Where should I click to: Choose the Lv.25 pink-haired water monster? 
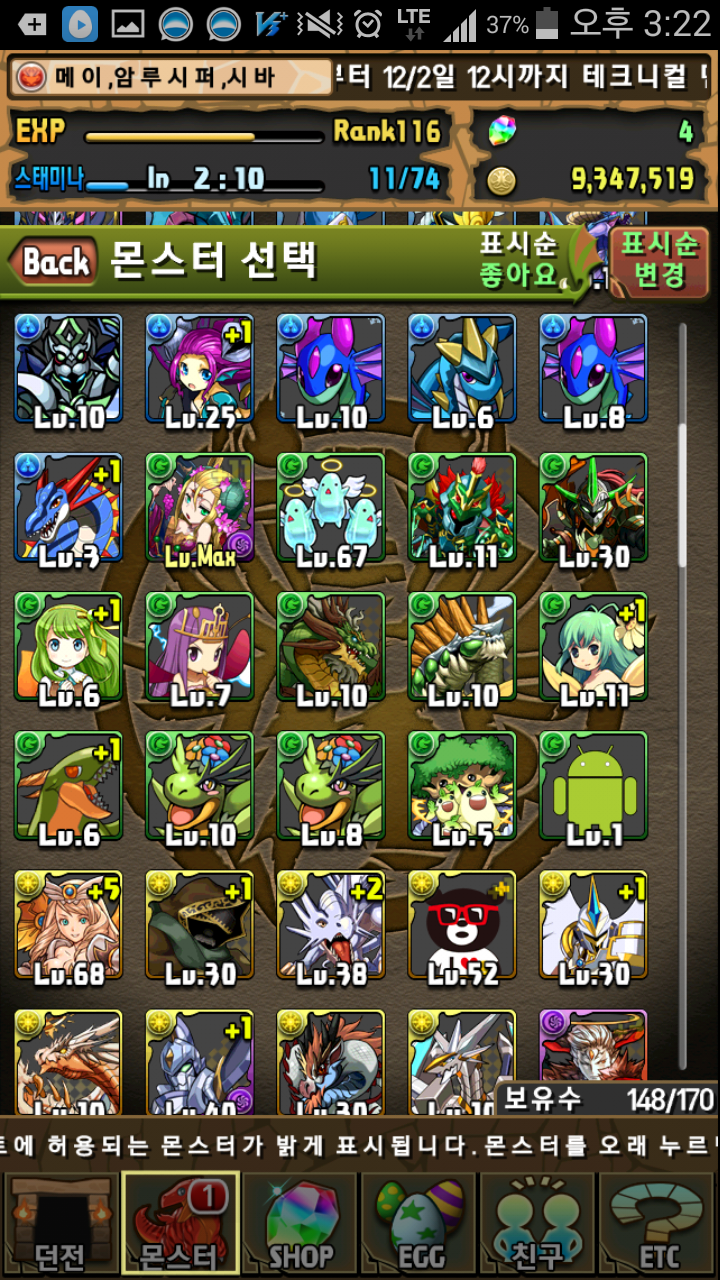pyautogui.click(x=200, y=369)
